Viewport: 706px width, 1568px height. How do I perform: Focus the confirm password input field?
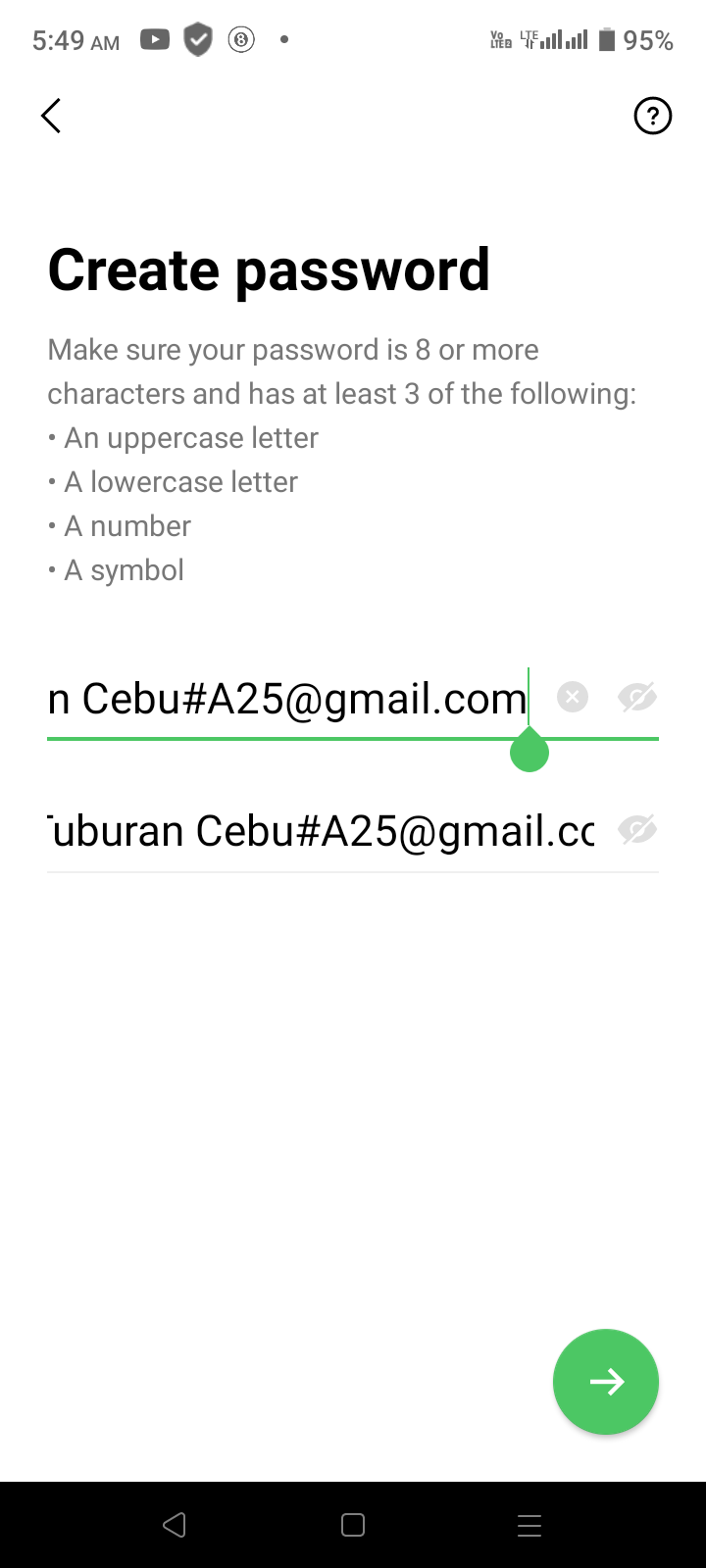pyautogui.click(x=322, y=831)
